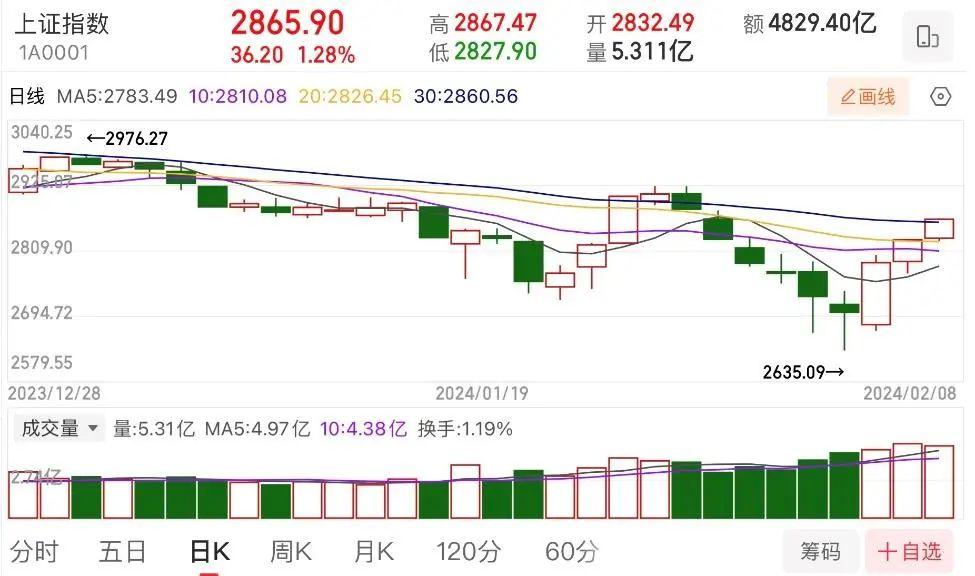Show the 60分 chart
This screenshot has height=576, width=975.
coord(571,551)
